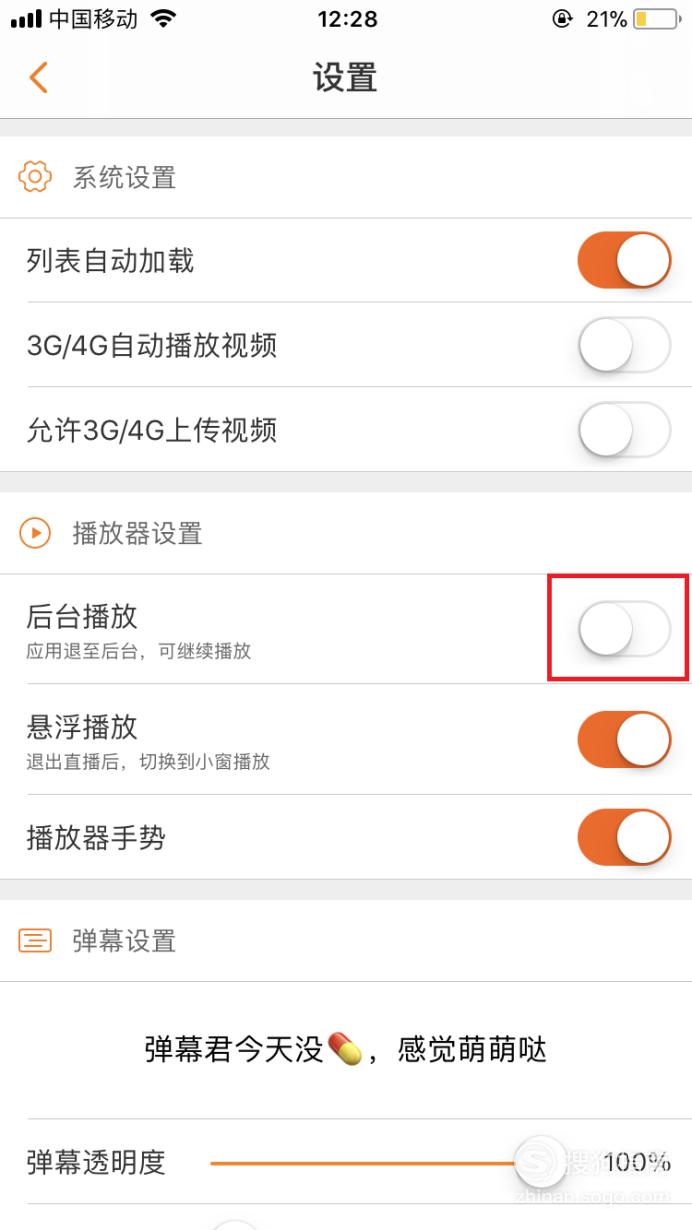The width and height of the screenshot is (692, 1230).
Task: Turn off 播放器手势
Action: click(624, 837)
